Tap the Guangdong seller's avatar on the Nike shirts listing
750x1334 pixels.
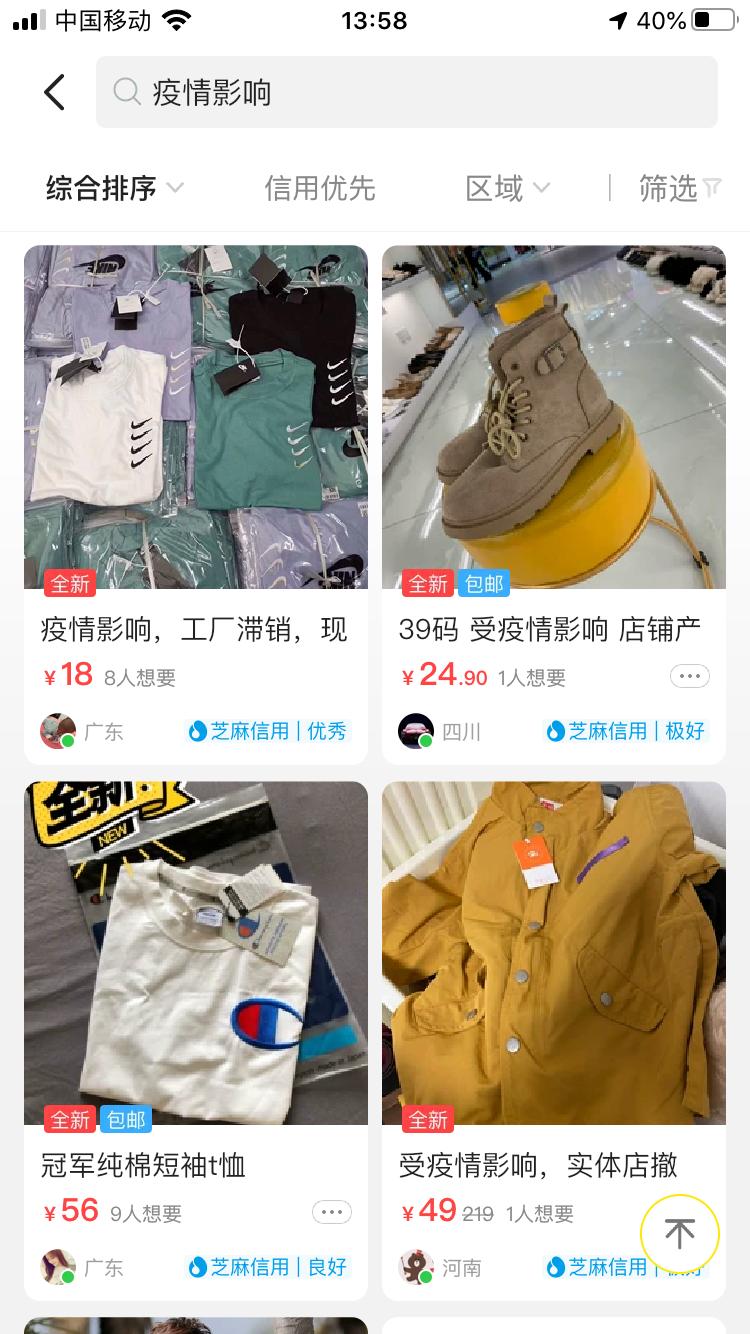(x=58, y=731)
